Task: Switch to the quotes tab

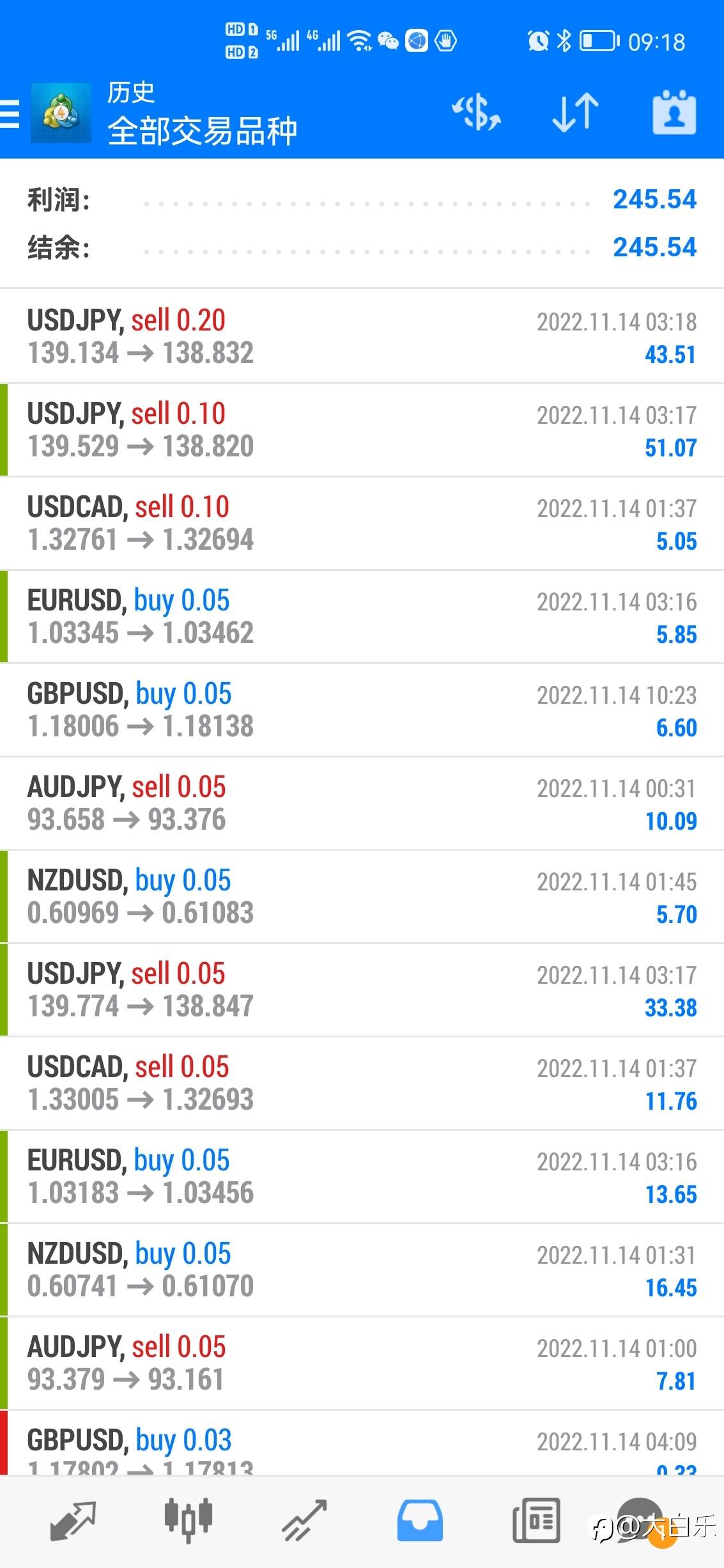Action: click(72, 1521)
